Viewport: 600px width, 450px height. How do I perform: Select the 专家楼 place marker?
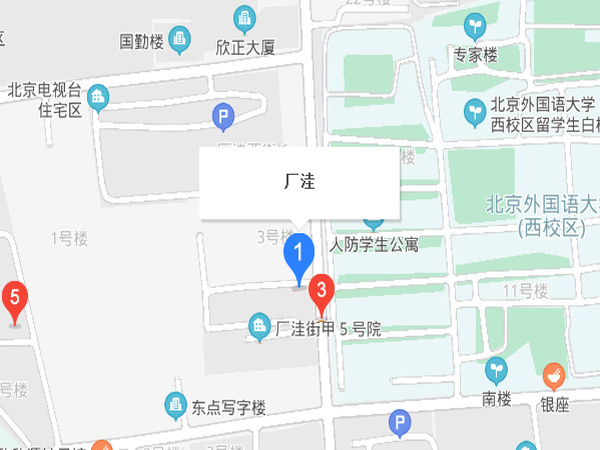[x=475, y=26]
